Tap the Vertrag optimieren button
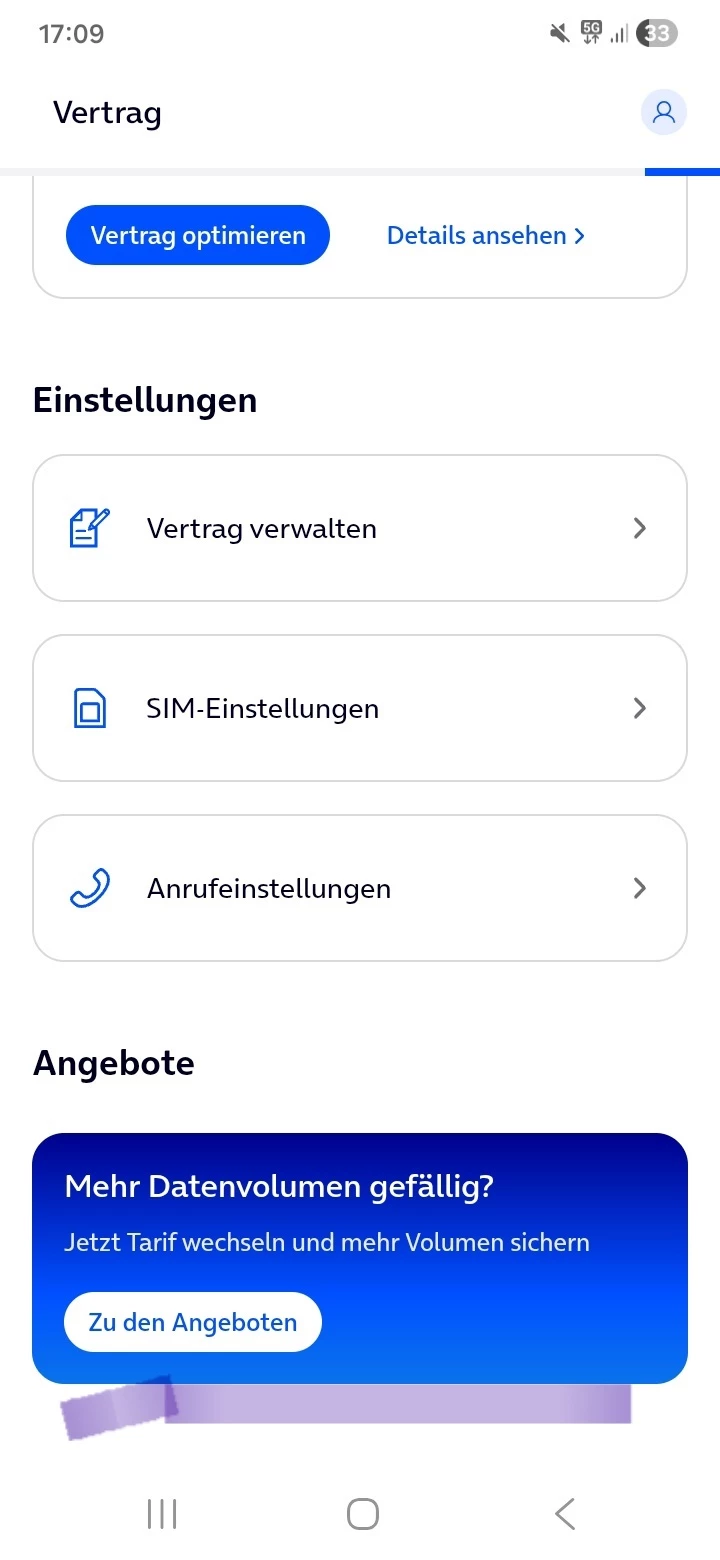The height and width of the screenshot is (1560, 720). pyautogui.click(x=198, y=236)
